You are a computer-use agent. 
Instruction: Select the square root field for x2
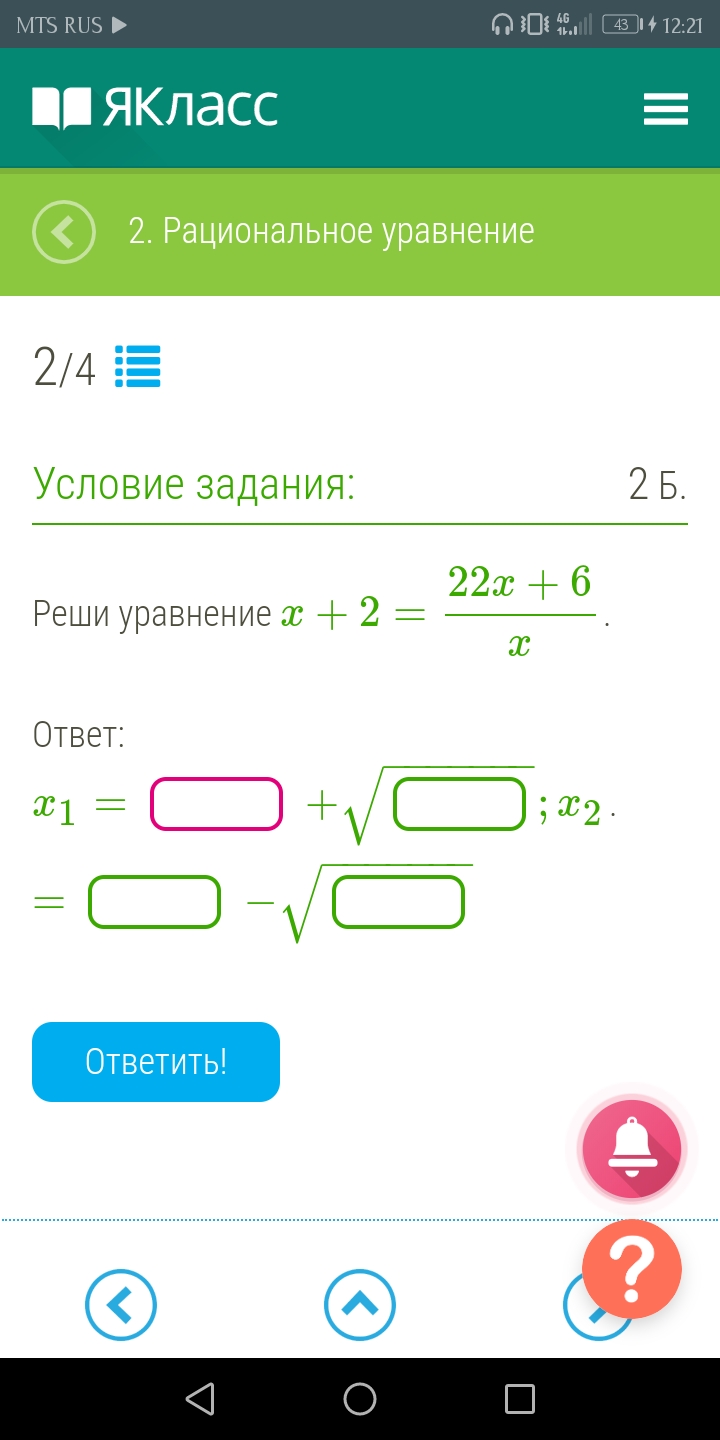pos(399,902)
